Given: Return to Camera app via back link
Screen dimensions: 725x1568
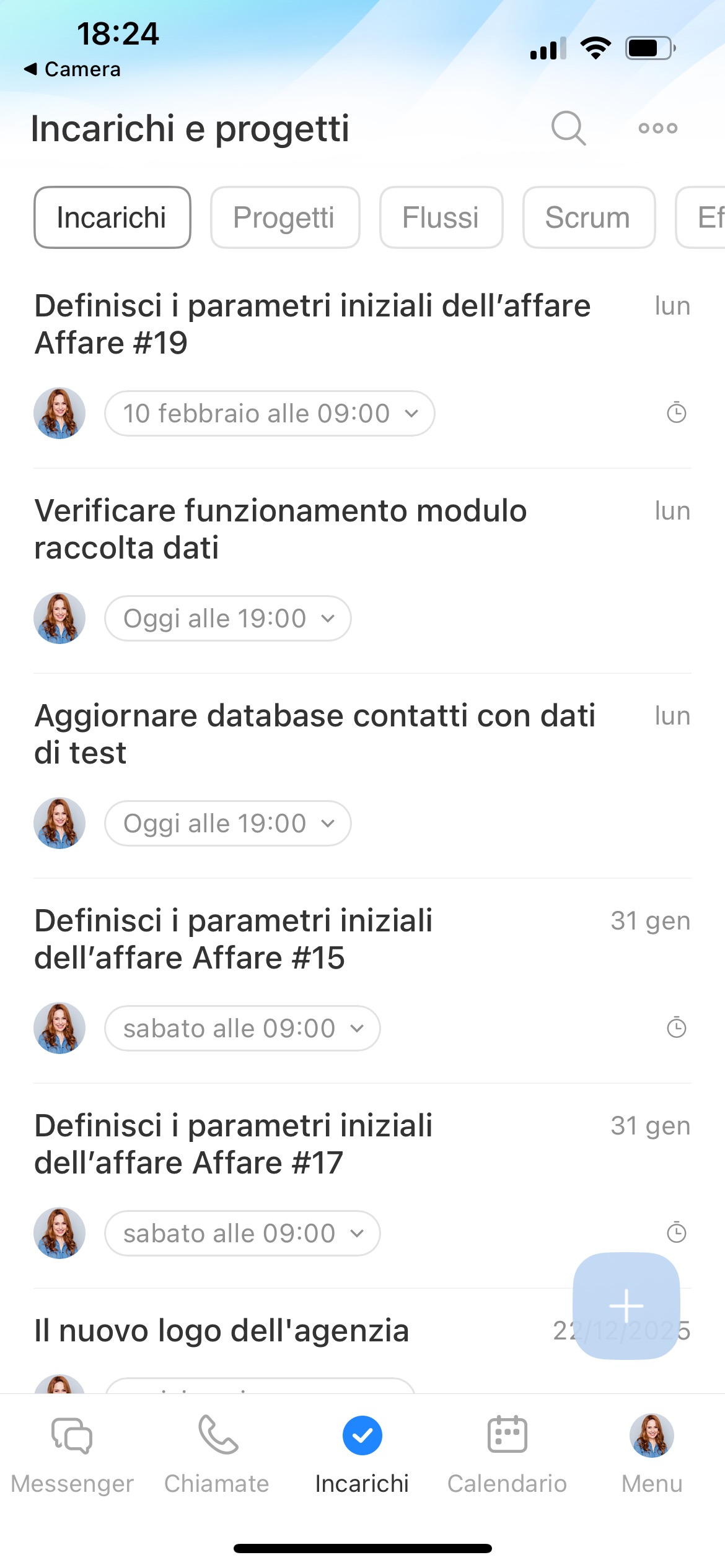Looking at the screenshot, I should pyautogui.click(x=73, y=69).
